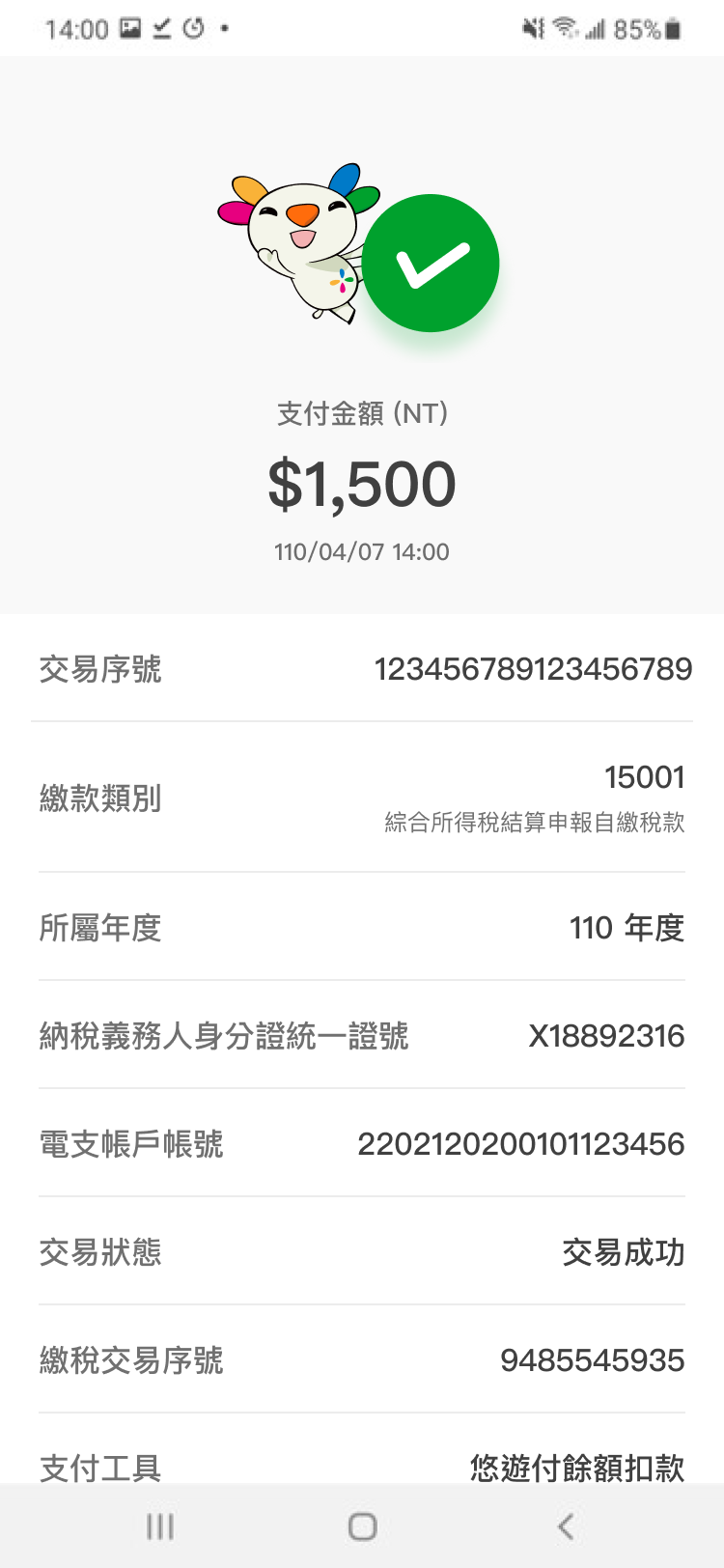Viewport: 724px width, 1568px height.
Task: Go back using the system back button
Action: click(566, 1526)
